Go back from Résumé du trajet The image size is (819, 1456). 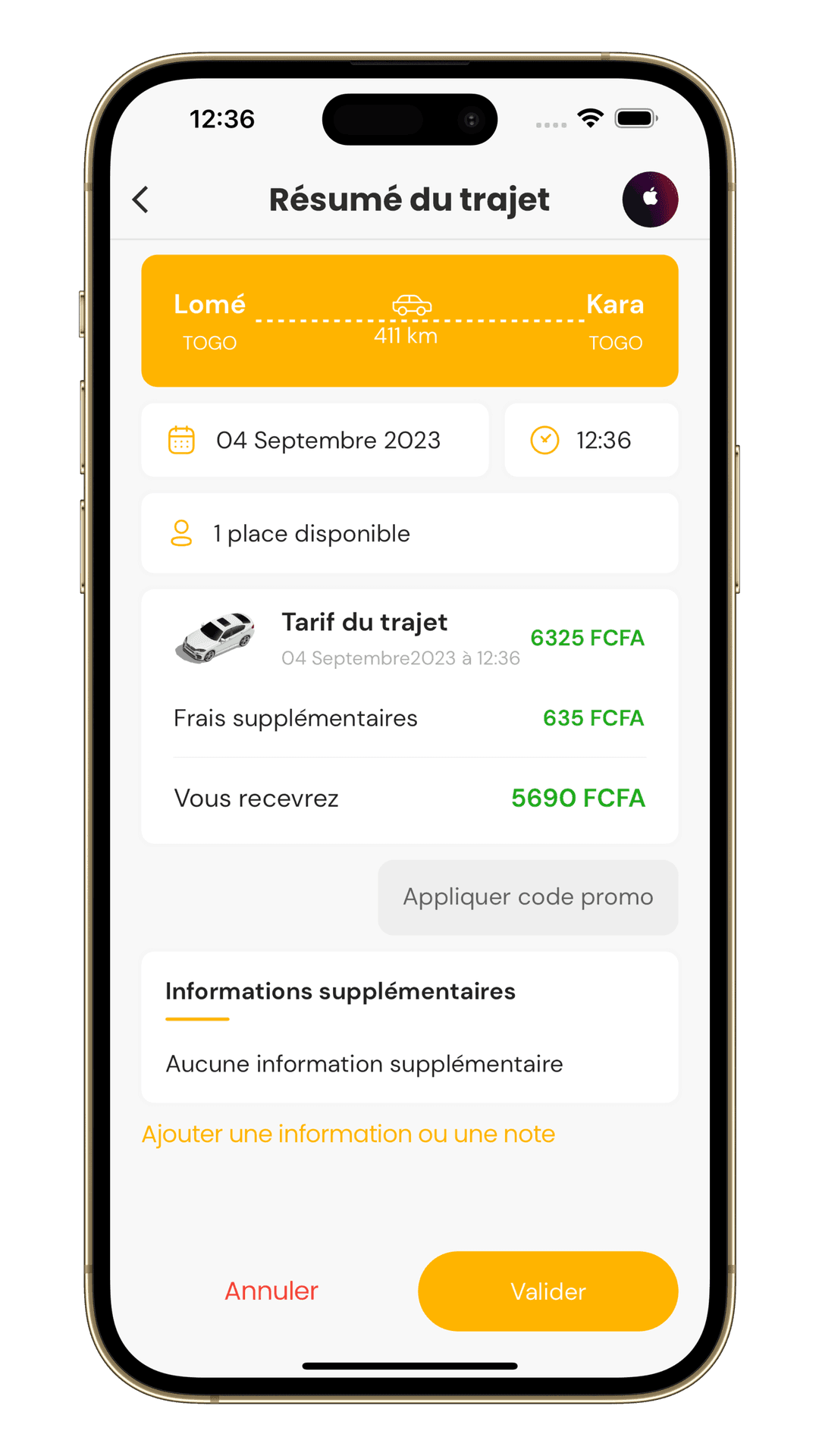[x=141, y=200]
